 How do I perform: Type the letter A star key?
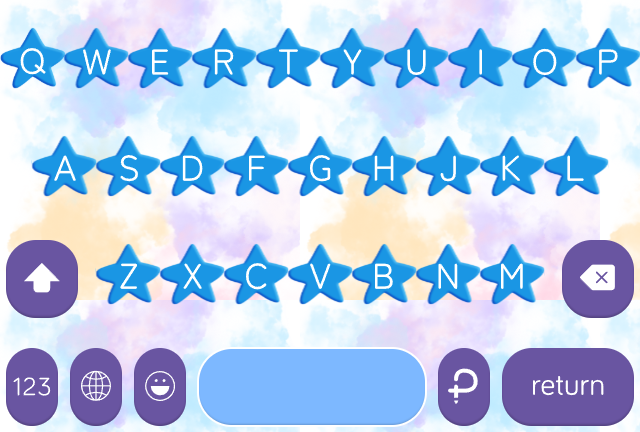point(64,170)
